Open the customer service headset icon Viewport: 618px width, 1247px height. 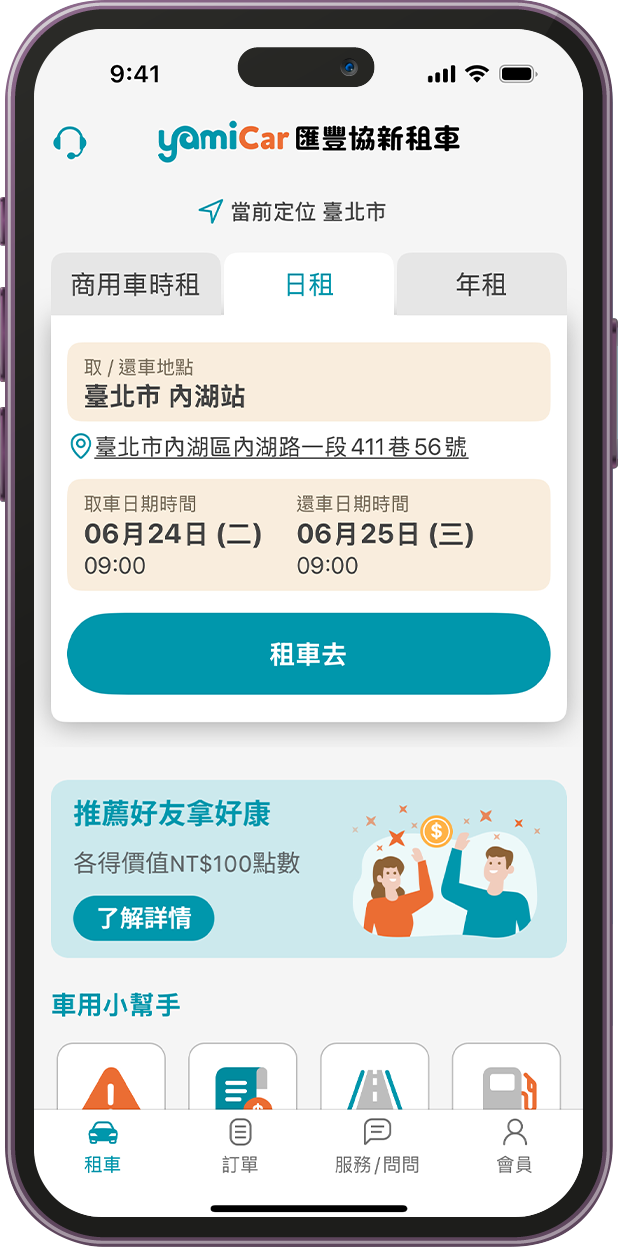pyautogui.click(x=70, y=142)
